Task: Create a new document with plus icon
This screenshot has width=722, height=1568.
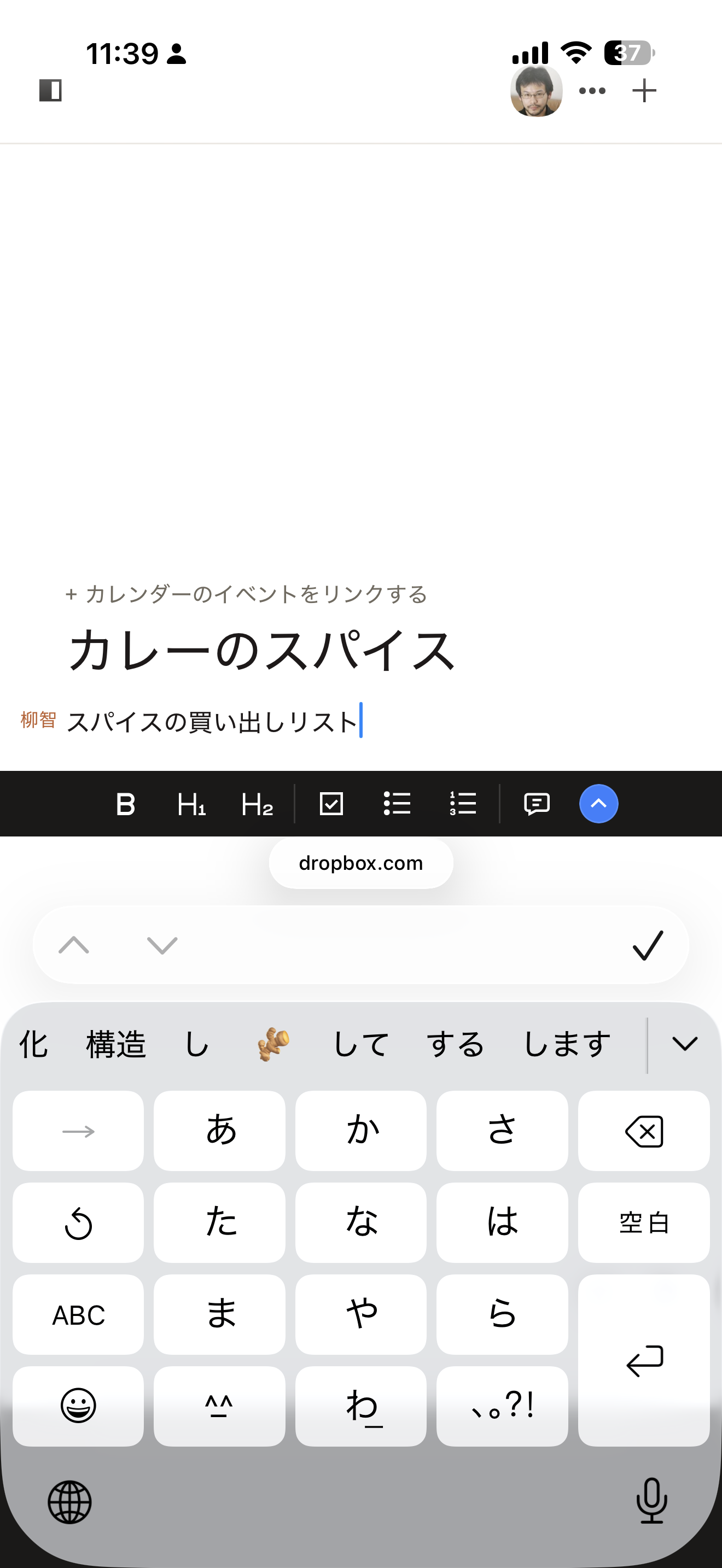Action: click(x=644, y=91)
